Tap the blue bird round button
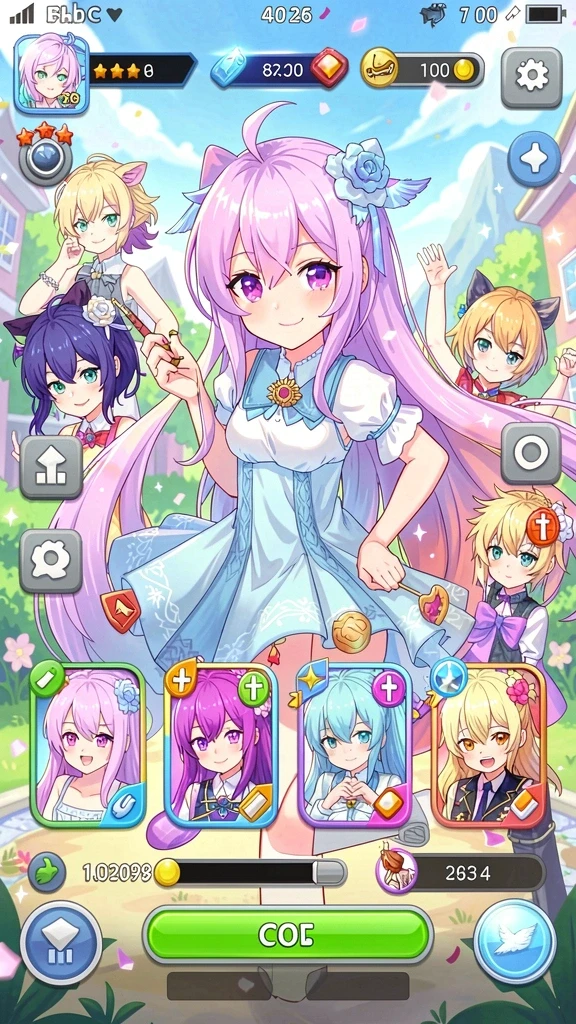The height and width of the screenshot is (1024, 576). pos(515,941)
